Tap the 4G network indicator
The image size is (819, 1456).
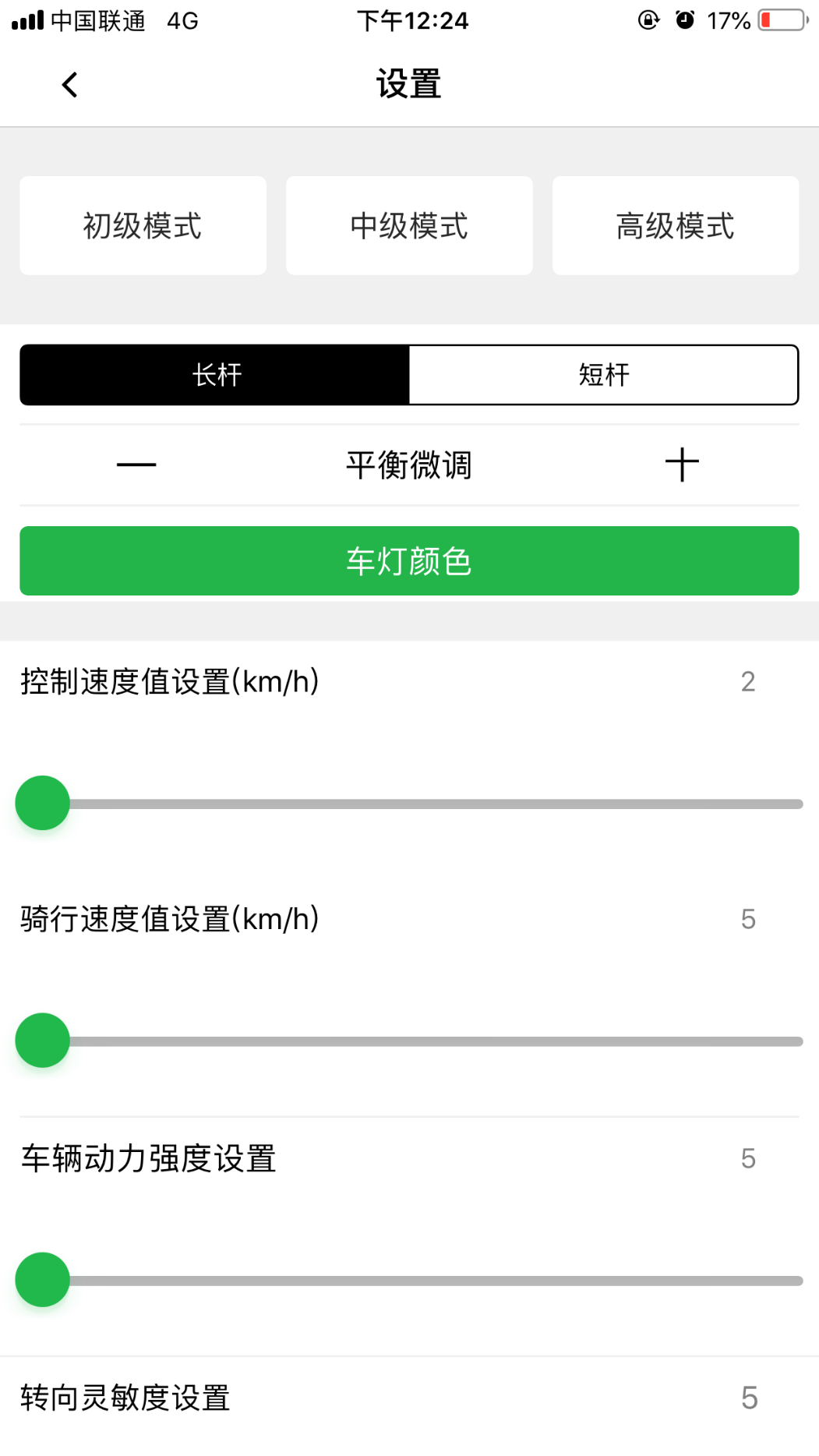[x=181, y=21]
